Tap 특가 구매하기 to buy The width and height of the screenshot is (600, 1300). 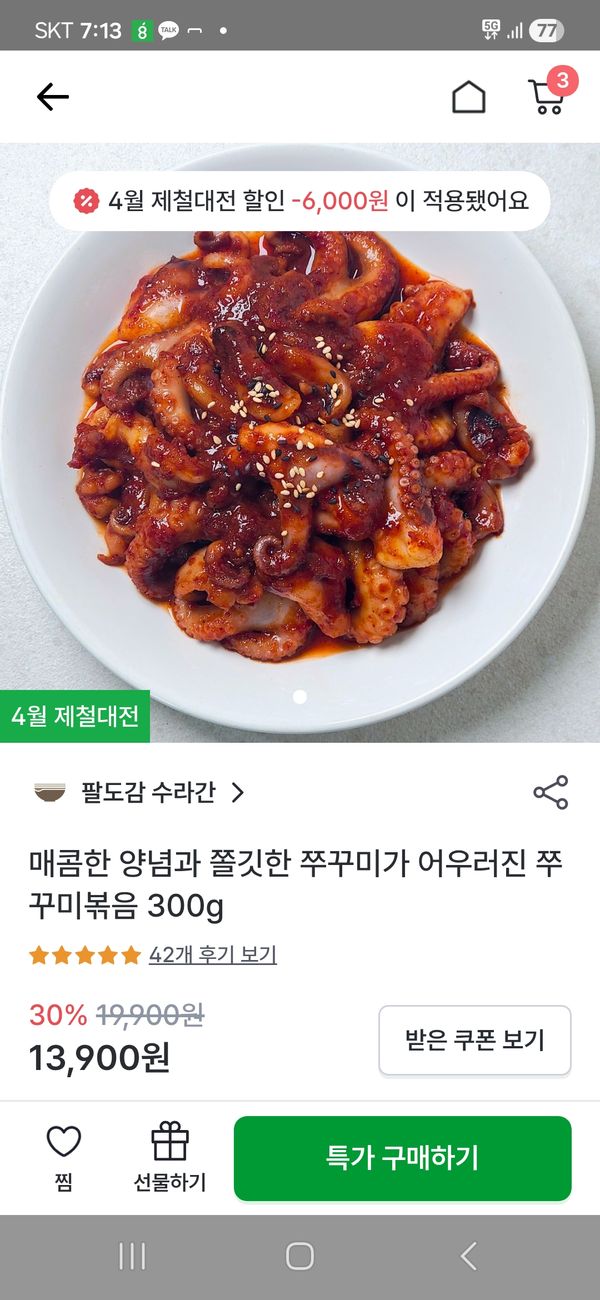[402, 1158]
